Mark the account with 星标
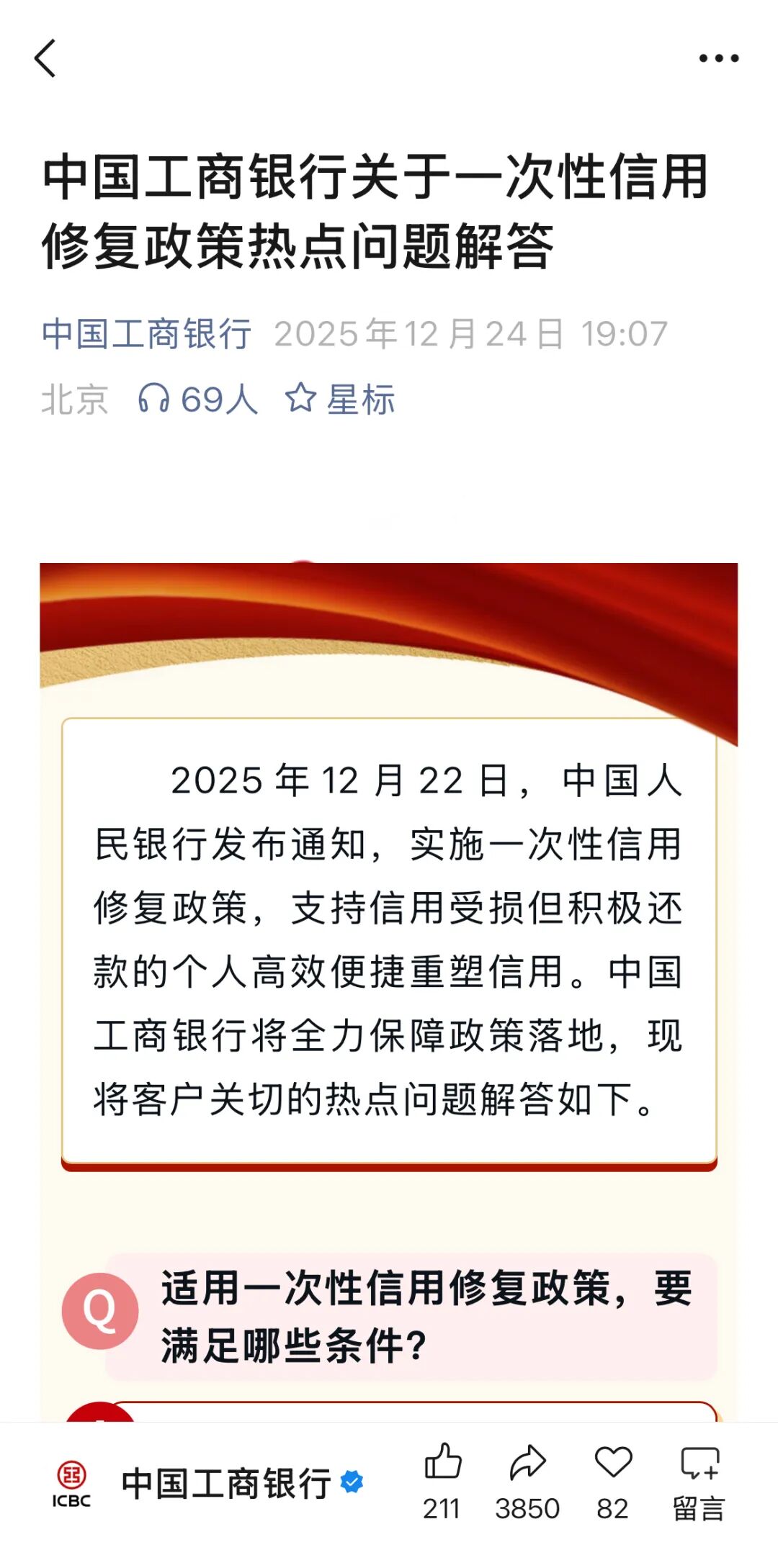Viewport: 778px width, 1568px height. [x=340, y=399]
